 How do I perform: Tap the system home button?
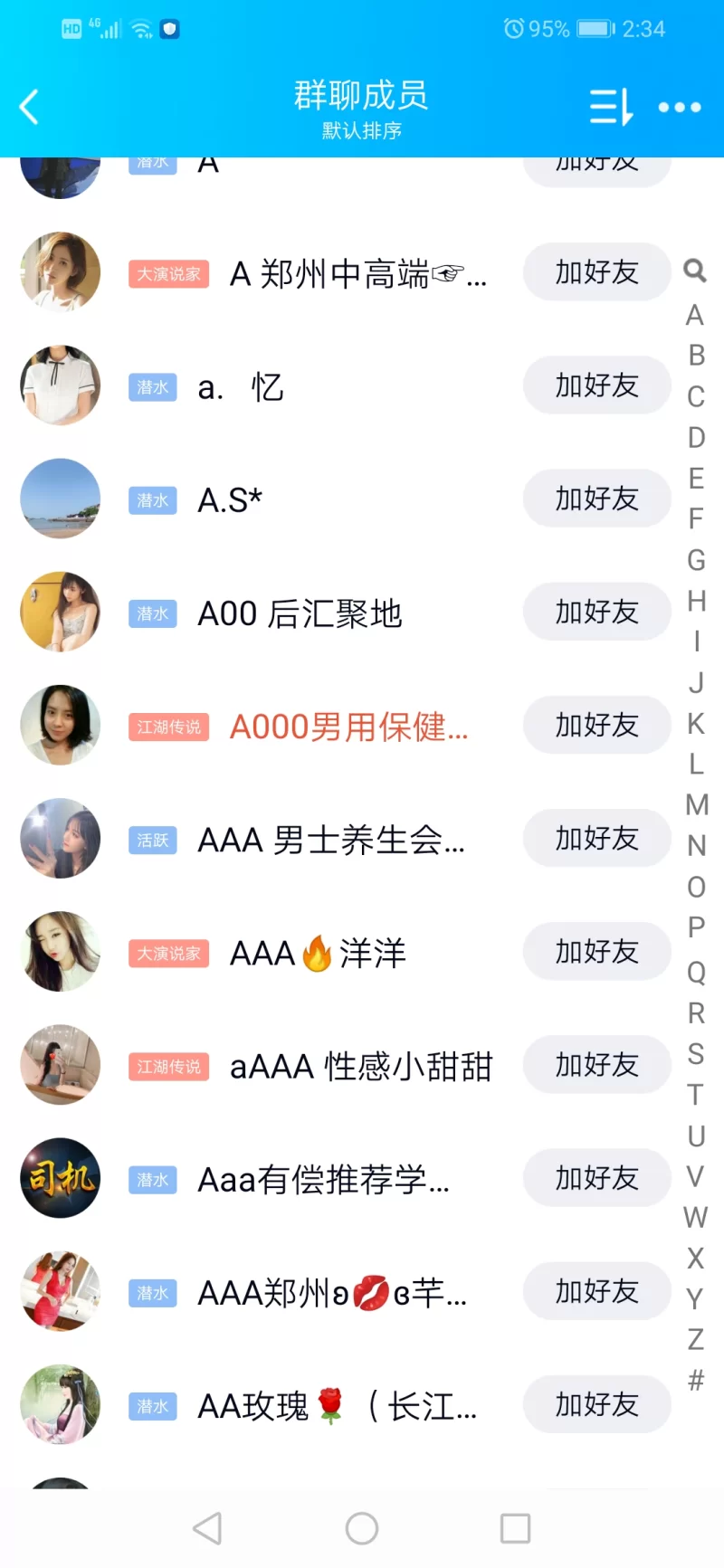(x=362, y=1528)
